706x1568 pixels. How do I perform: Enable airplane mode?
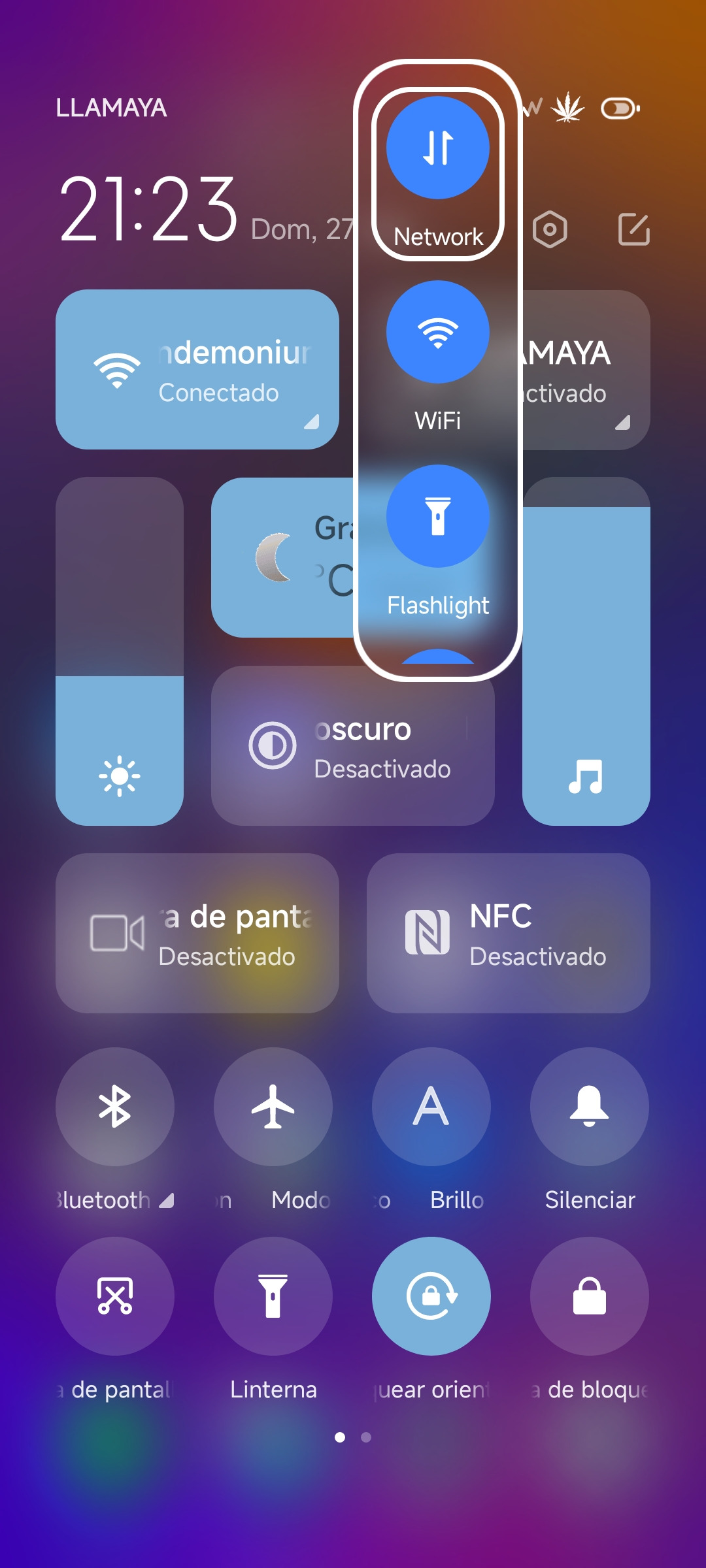273,1107
